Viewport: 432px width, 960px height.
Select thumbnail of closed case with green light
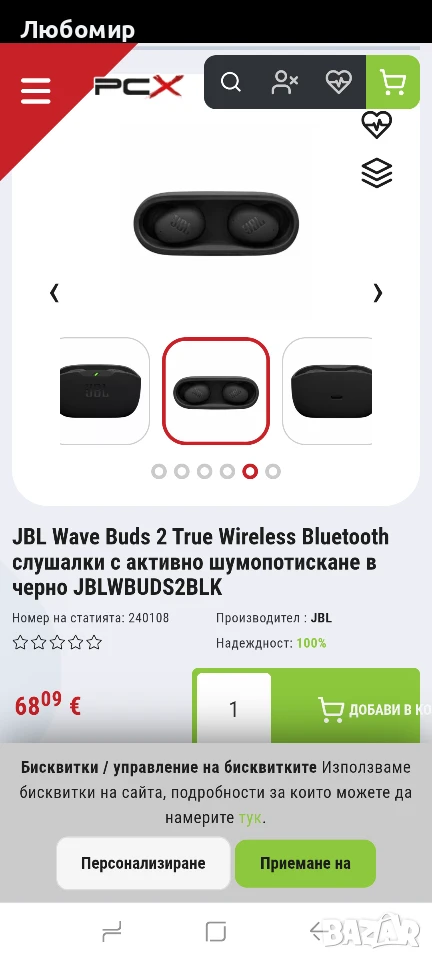(104, 391)
